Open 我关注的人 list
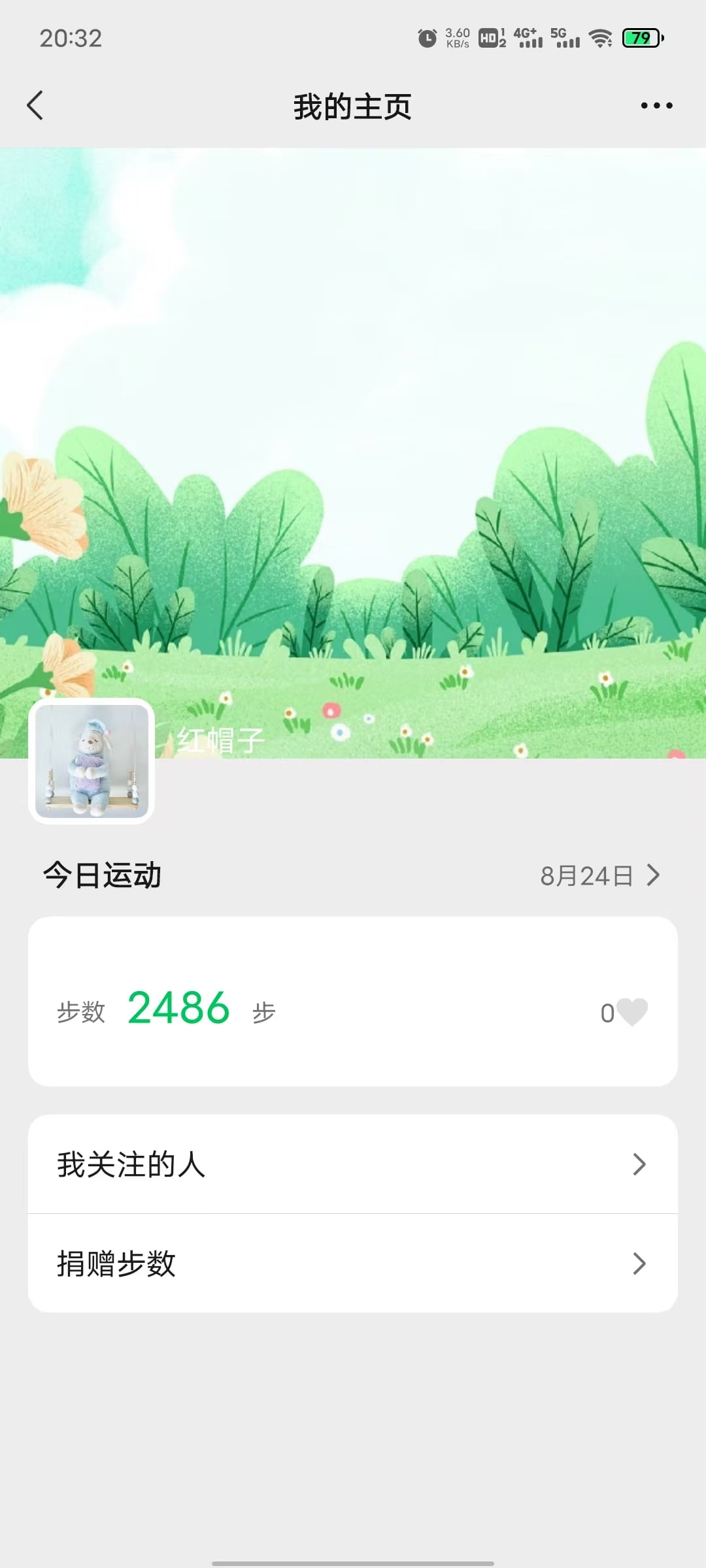Viewport: 706px width, 1568px height. click(x=353, y=1164)
